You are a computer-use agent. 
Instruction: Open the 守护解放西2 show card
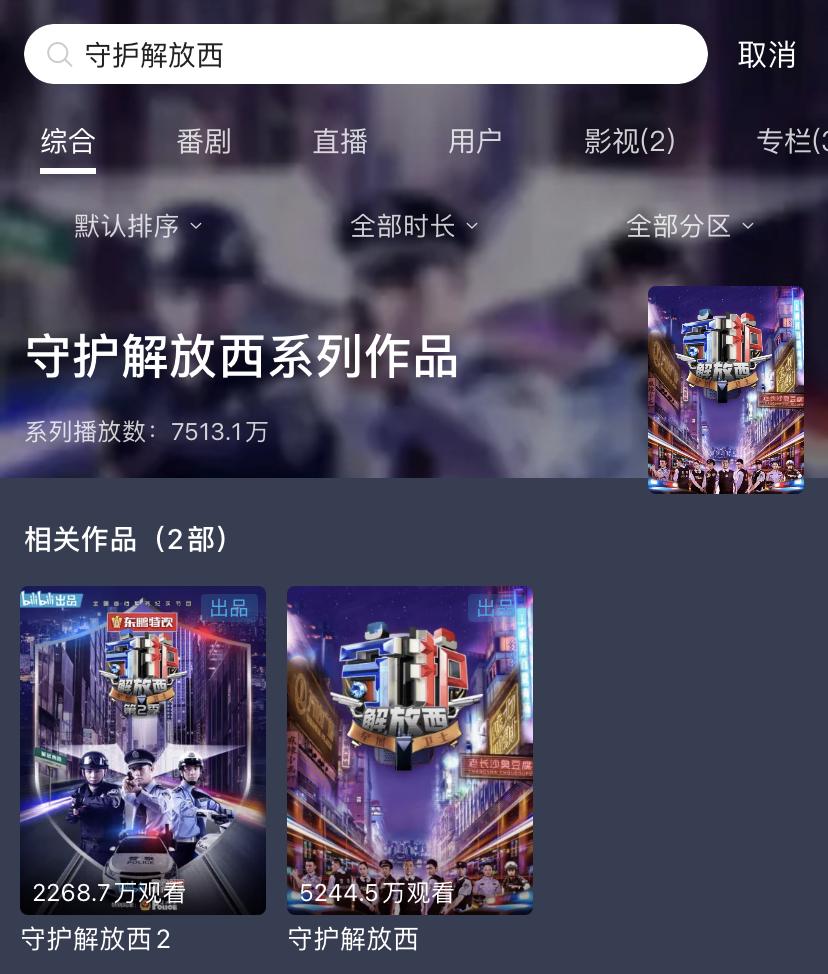[x=143, y=750]
